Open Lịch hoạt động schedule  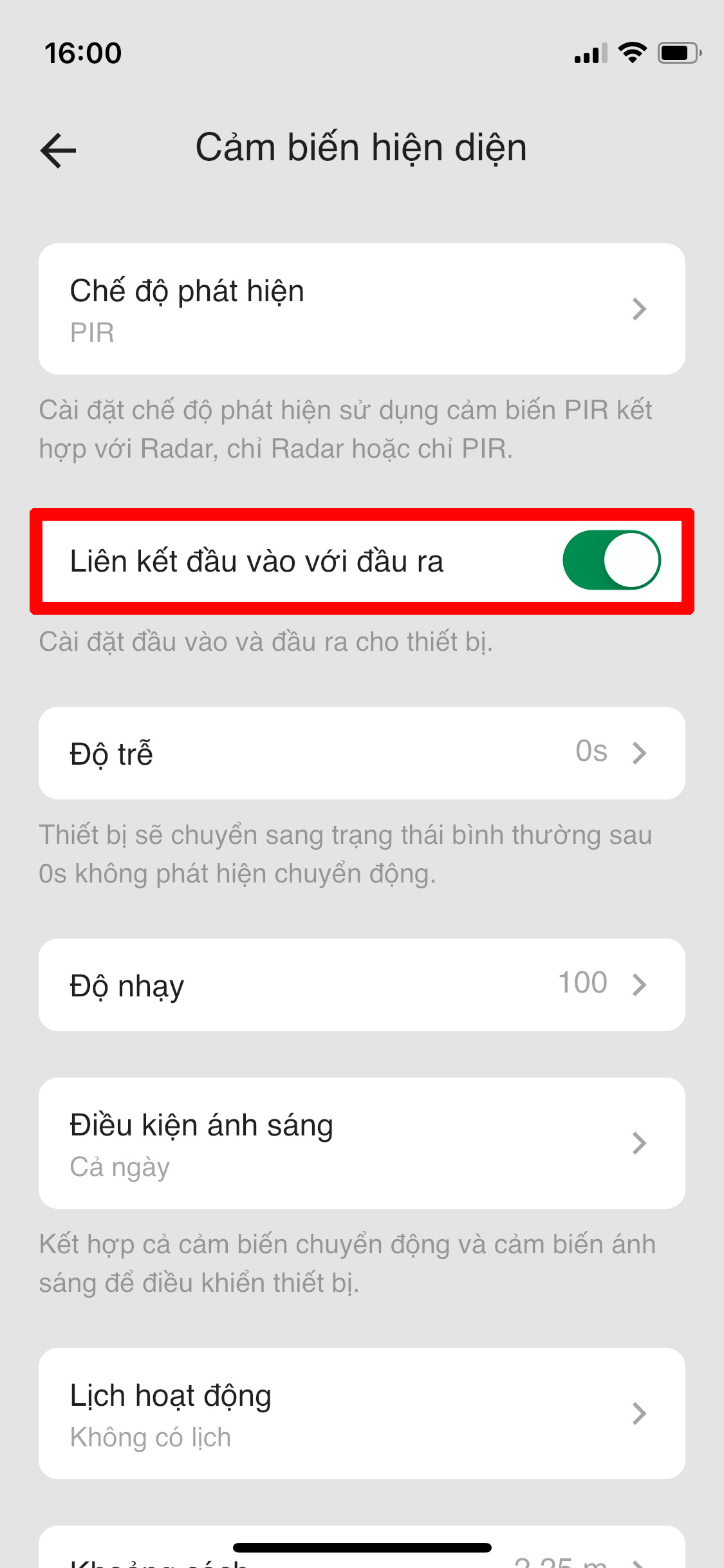pyautogui.click(x=361, y=1414)
